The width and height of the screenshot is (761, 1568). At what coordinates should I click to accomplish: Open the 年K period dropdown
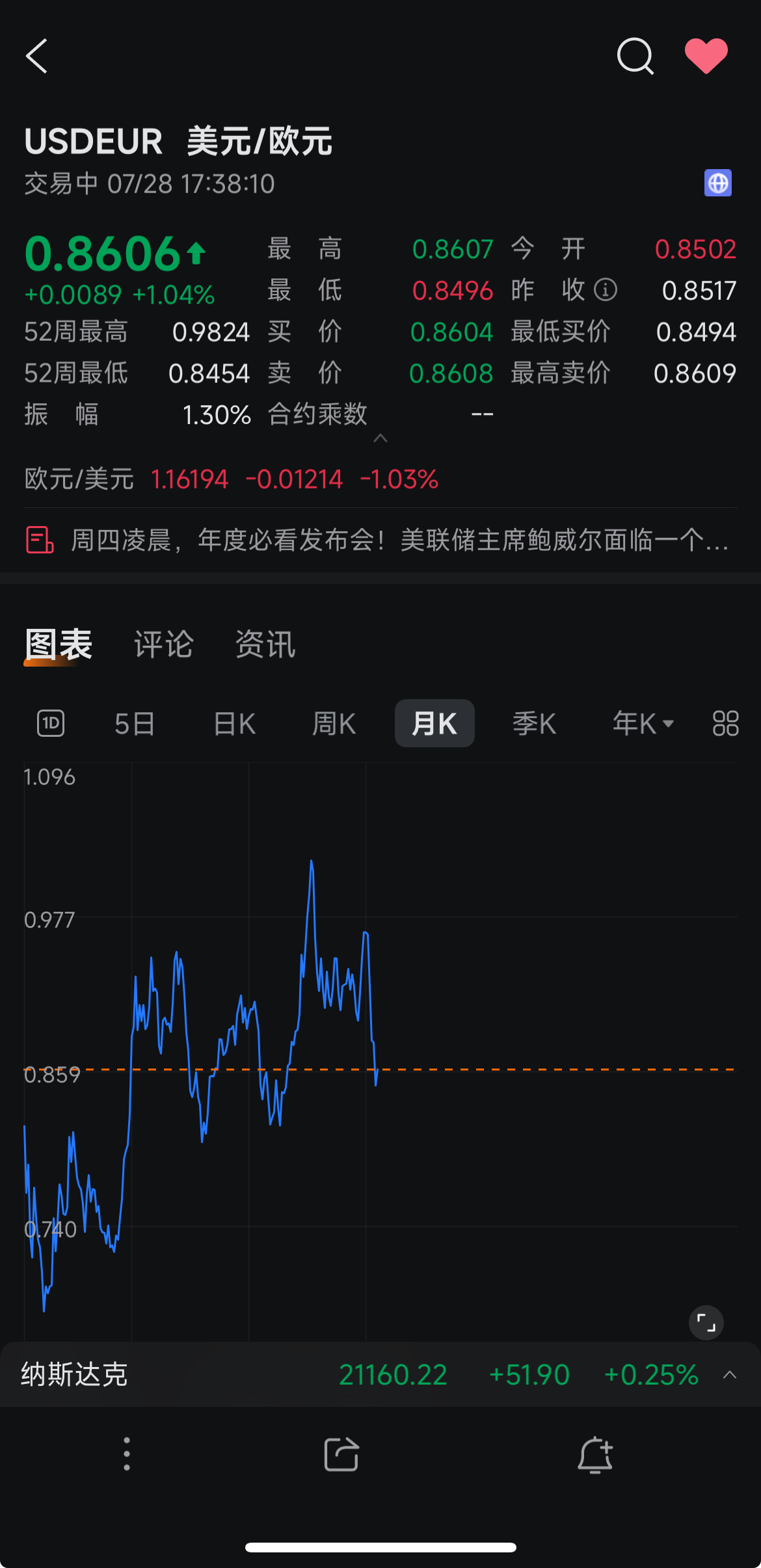point(643,724)
